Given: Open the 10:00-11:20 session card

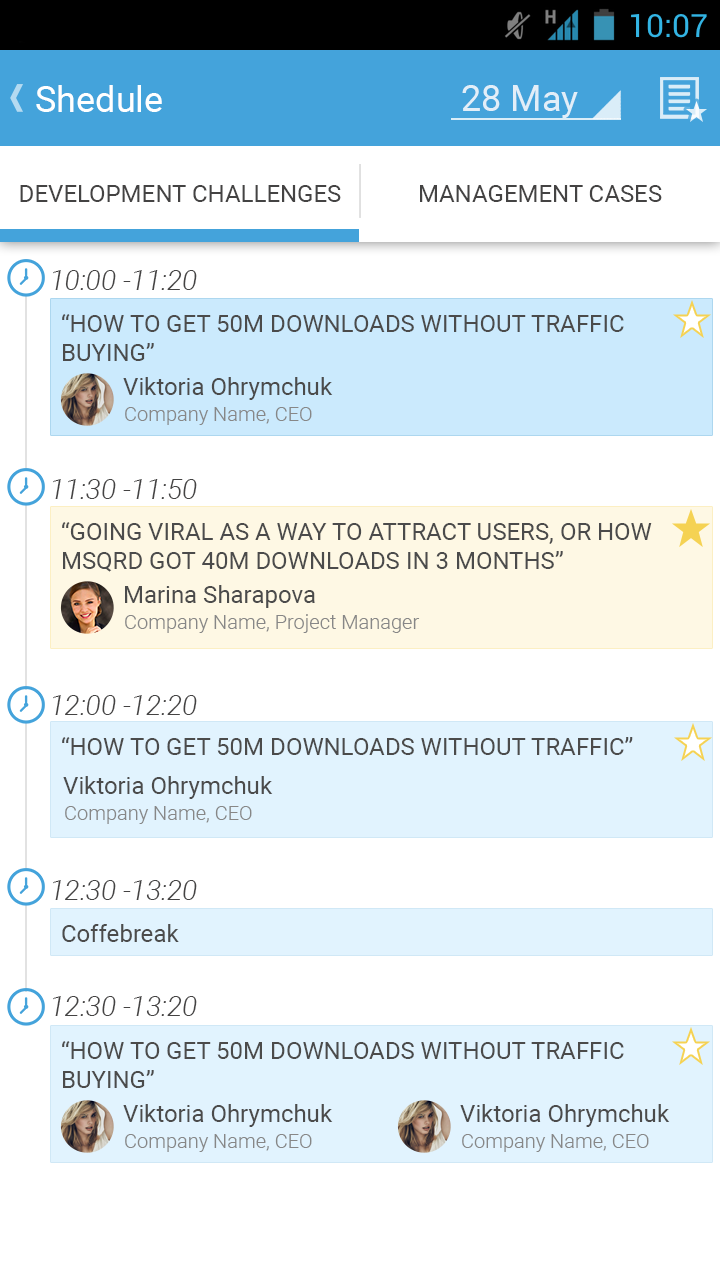Looking at the screenshot, I should click(x=360, y=368).
